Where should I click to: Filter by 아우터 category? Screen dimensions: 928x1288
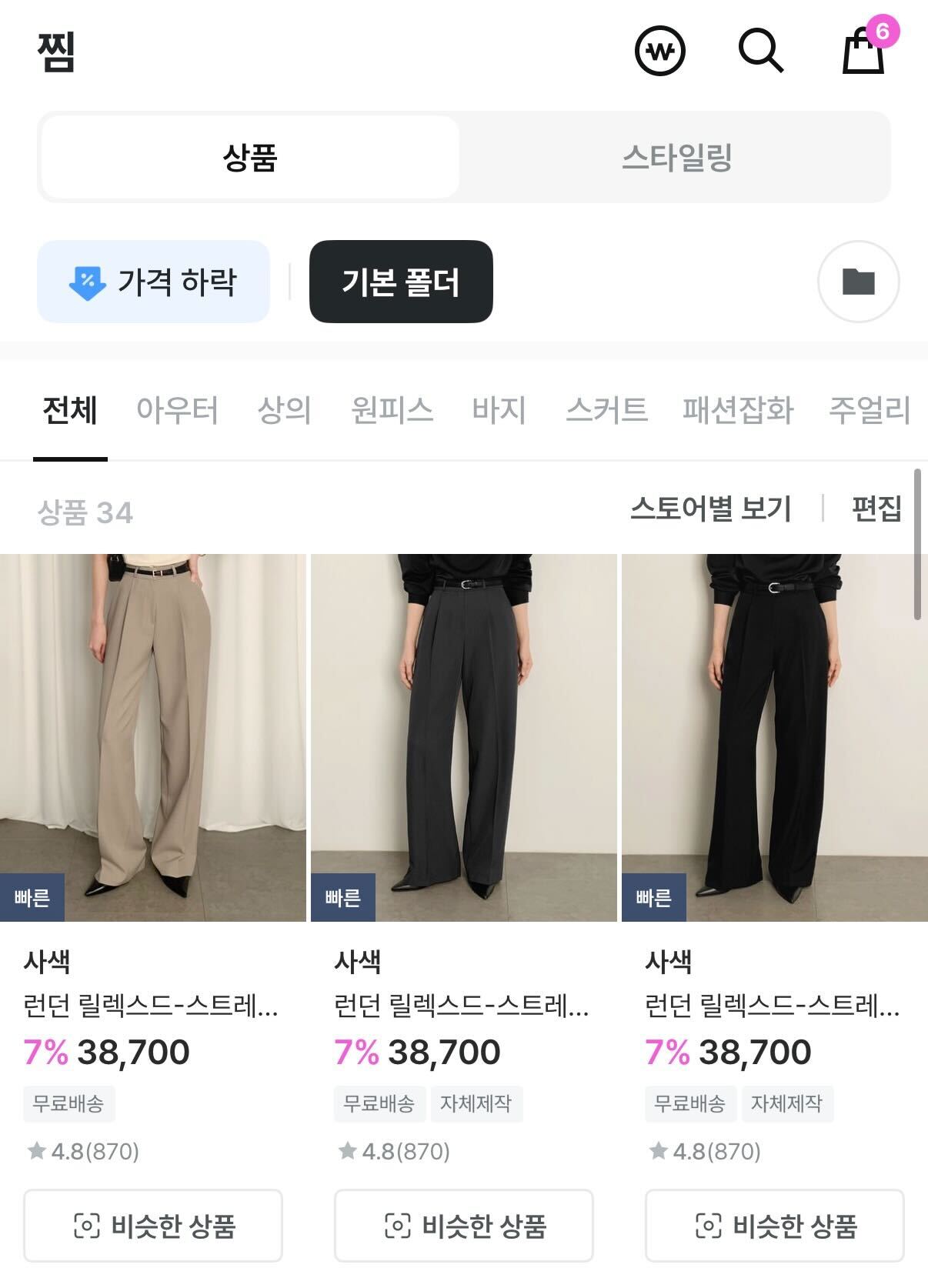pos(177,410)
